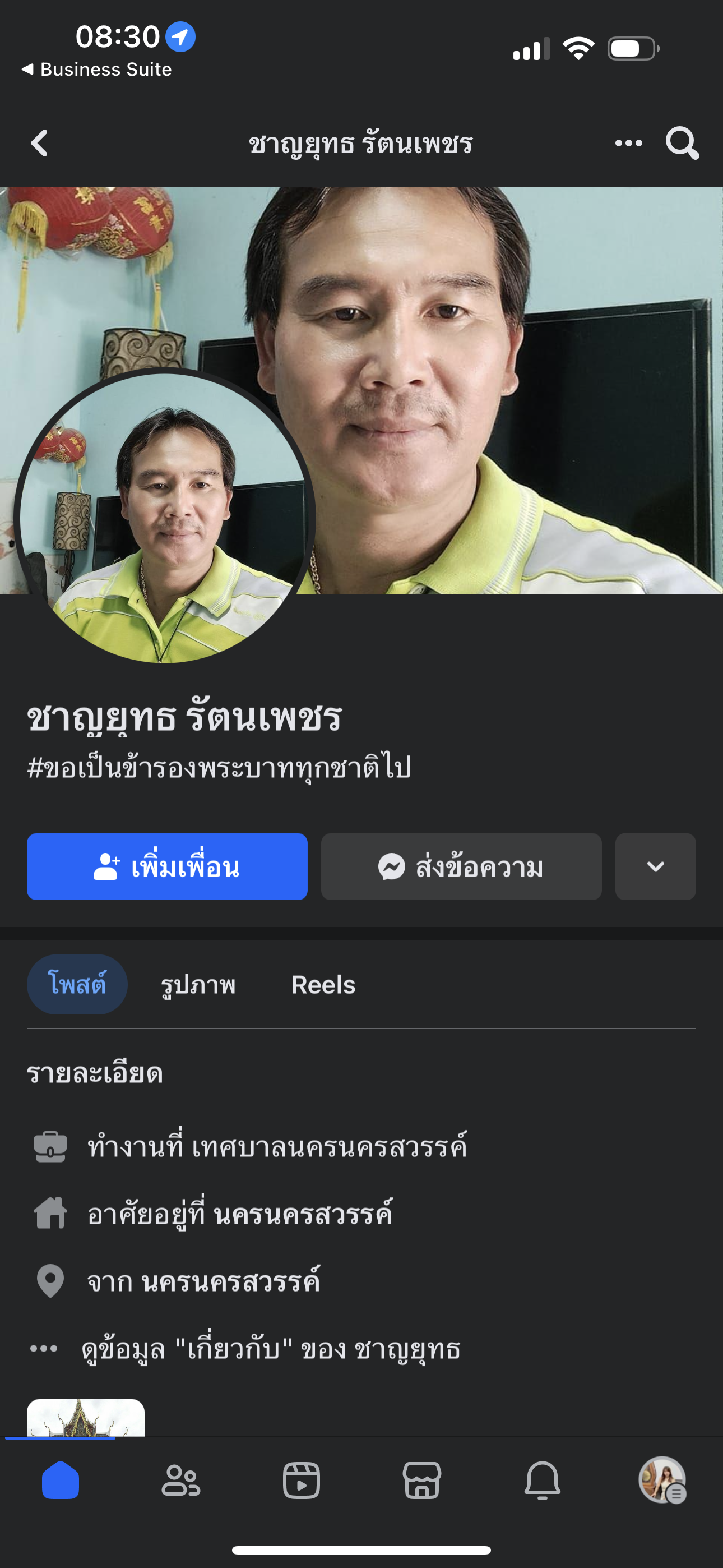Tap the เพิ่มเพื่อน add friend button
Screen dimensions: 723x1568
[x=167, y=866]
